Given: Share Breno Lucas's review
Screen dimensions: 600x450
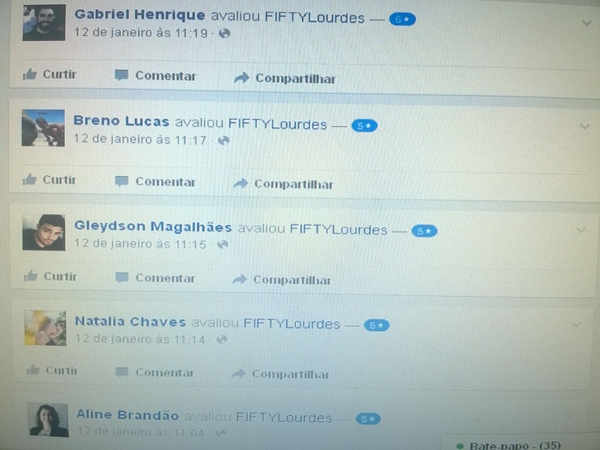Looking at the screenshot, I should pos(284,184).
